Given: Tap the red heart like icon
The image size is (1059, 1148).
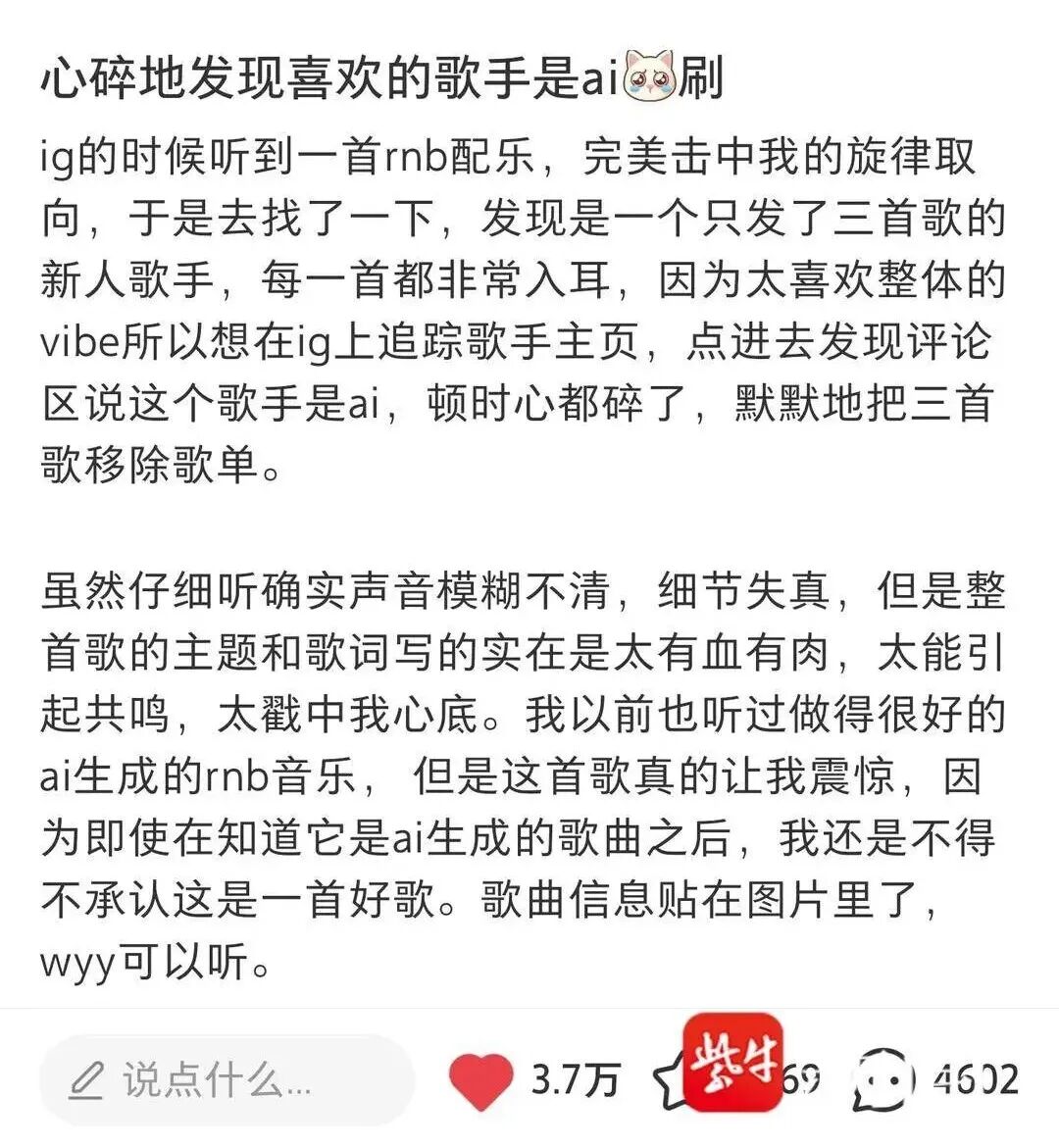Looking at the screenshot, I should [480, 1081].
